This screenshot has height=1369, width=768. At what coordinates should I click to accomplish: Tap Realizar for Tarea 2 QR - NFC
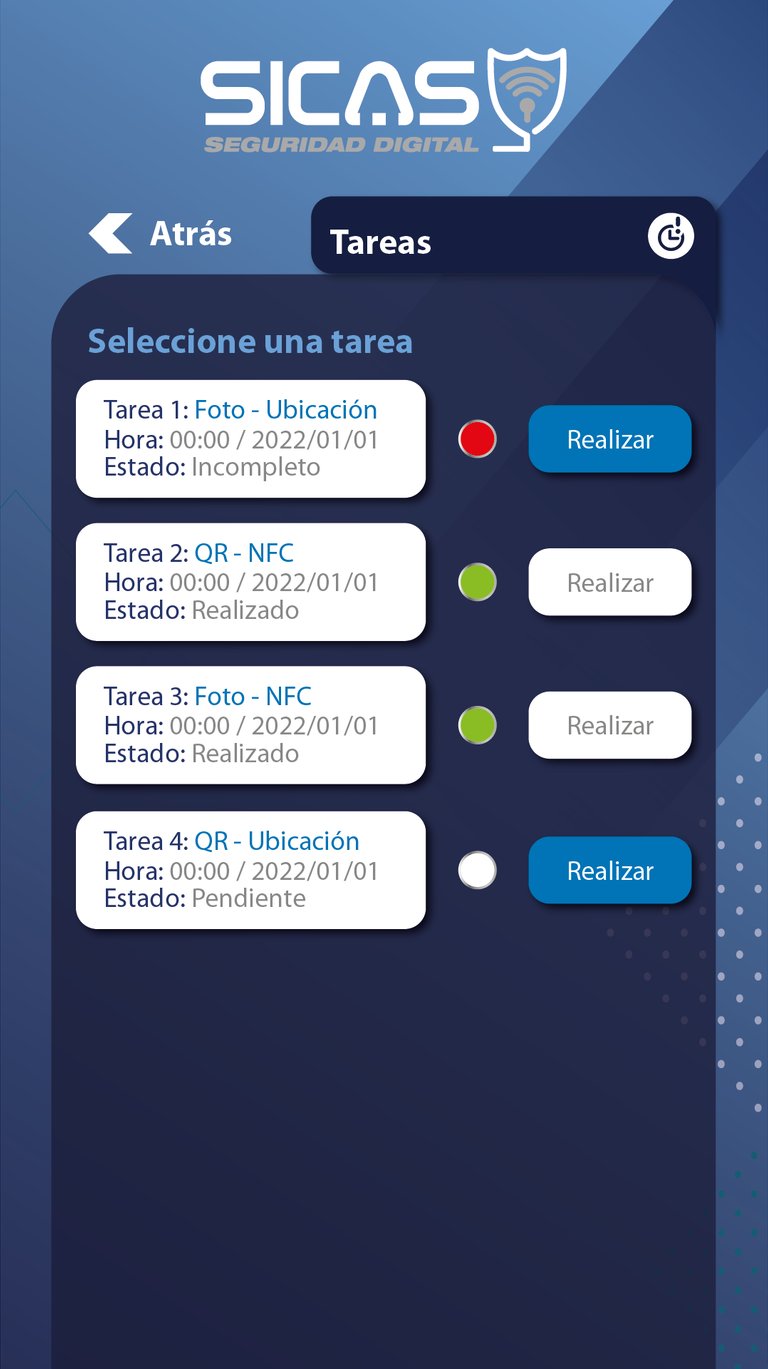609,582
